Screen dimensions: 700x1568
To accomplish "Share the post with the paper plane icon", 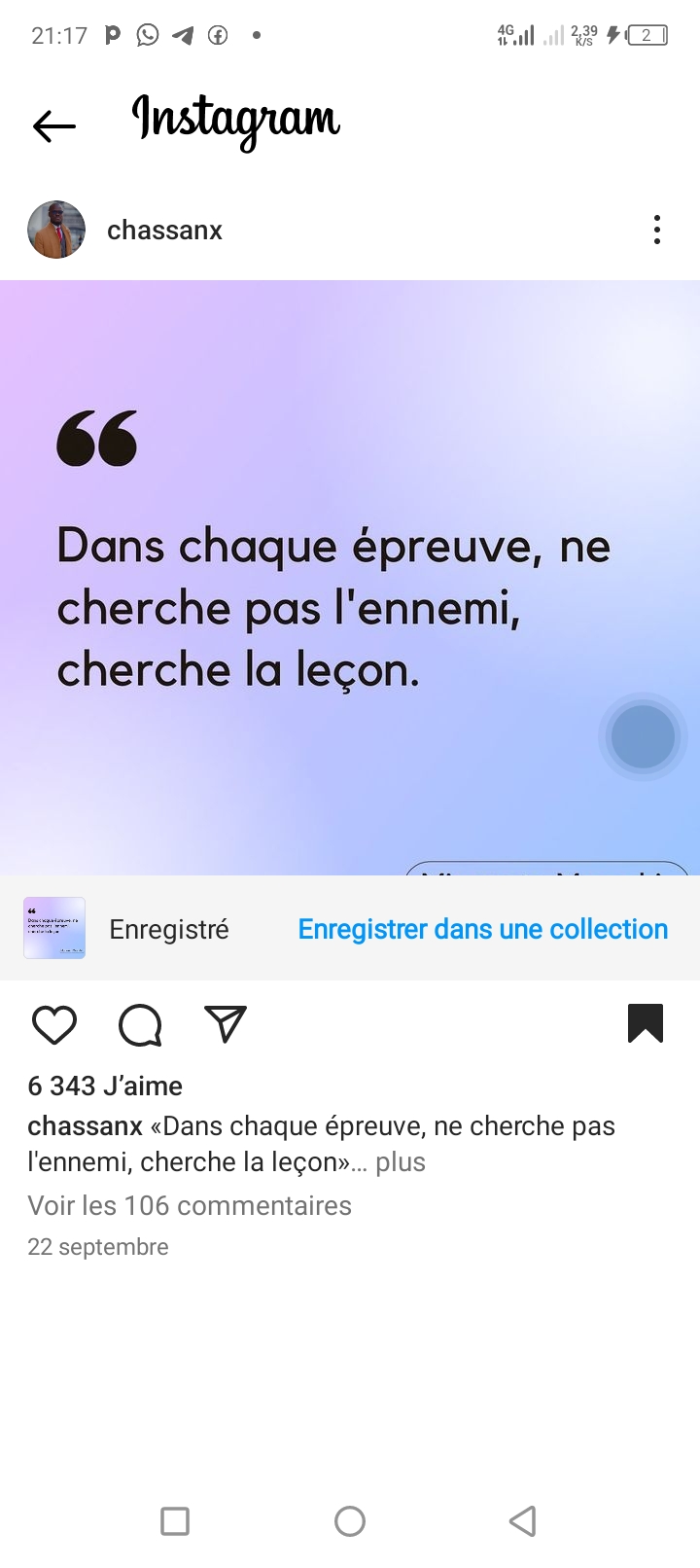I will [226, 1024].
